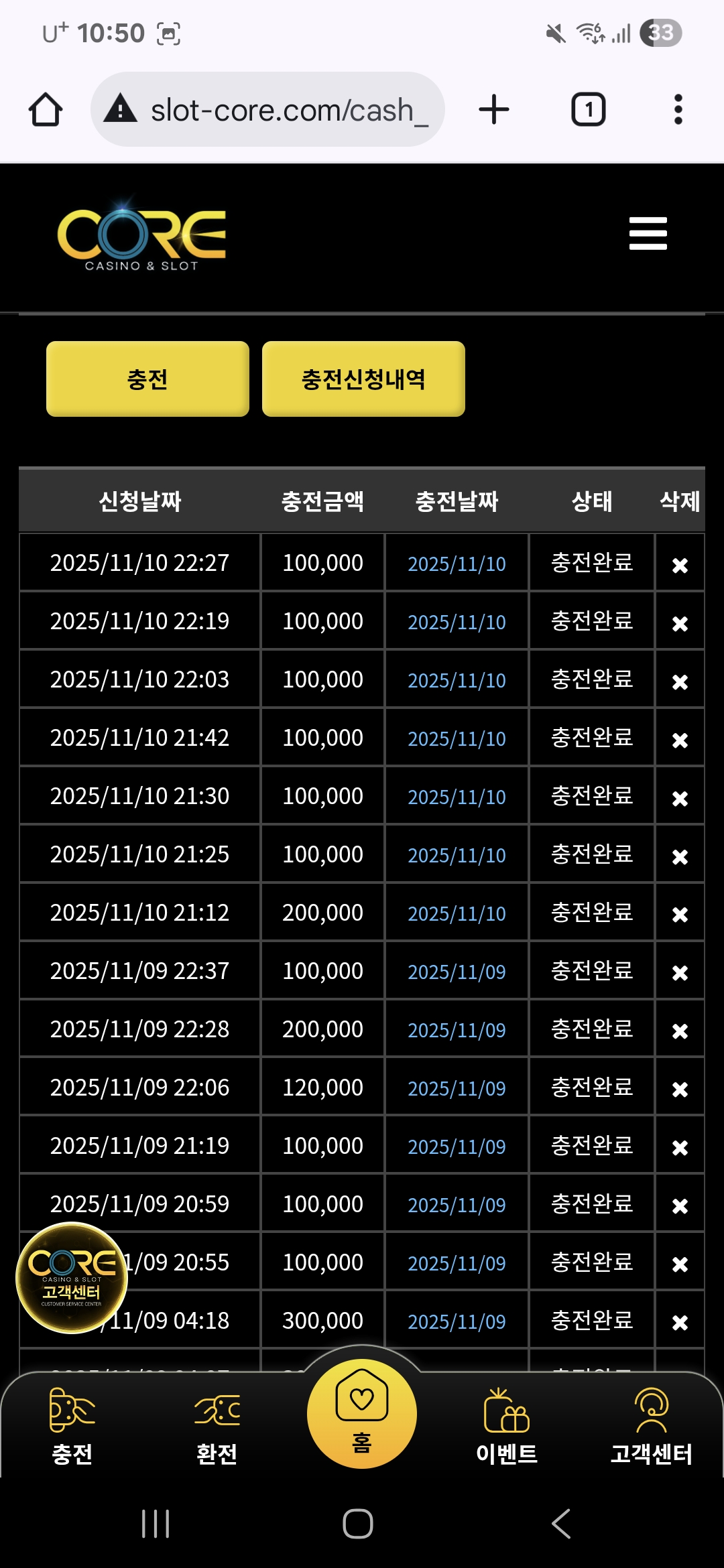Open a new browser tab
Viewport: 724px width, 1568px height.
pos(494,110)
